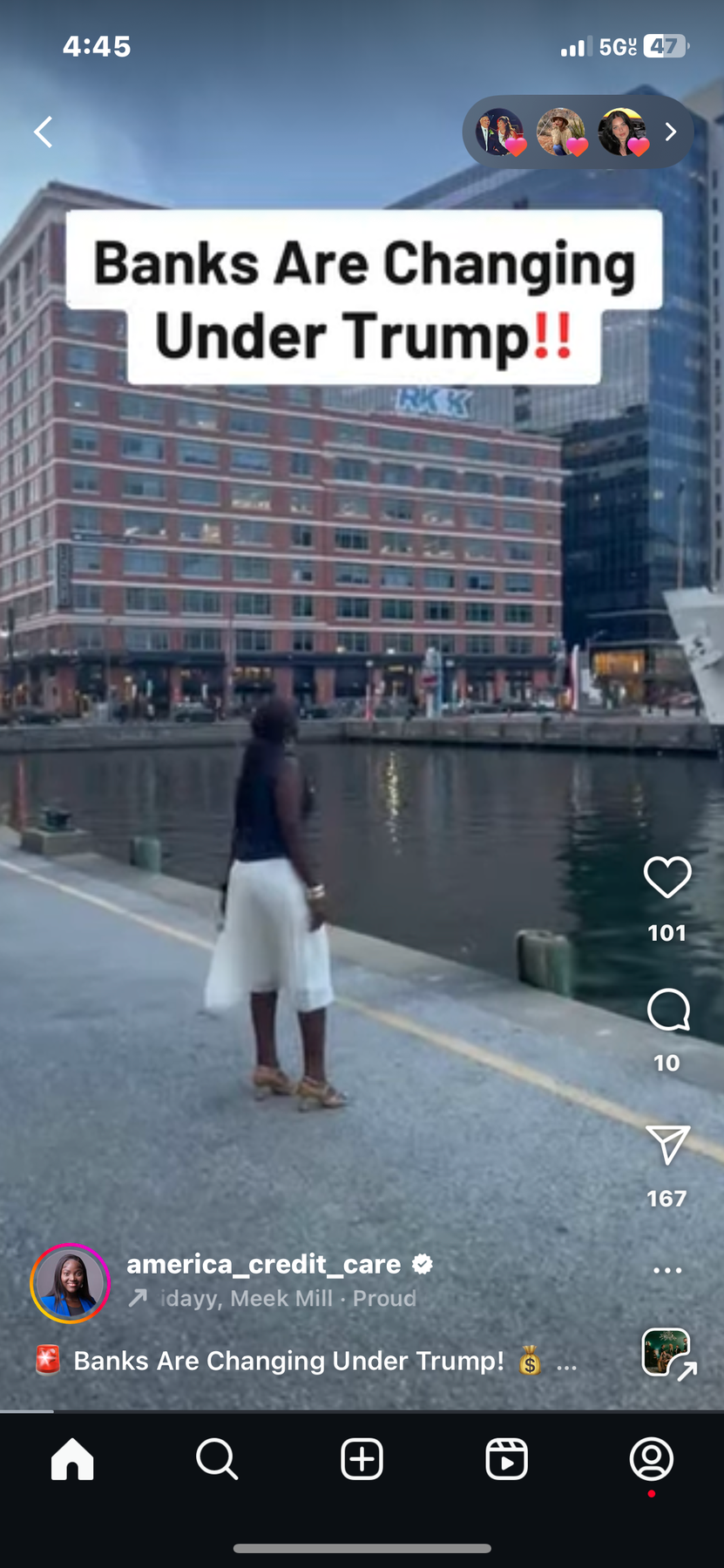Create a new post with plus tab
Image resolution: width=724 pixels, height=1568 pixels.
coord(362,1459)
